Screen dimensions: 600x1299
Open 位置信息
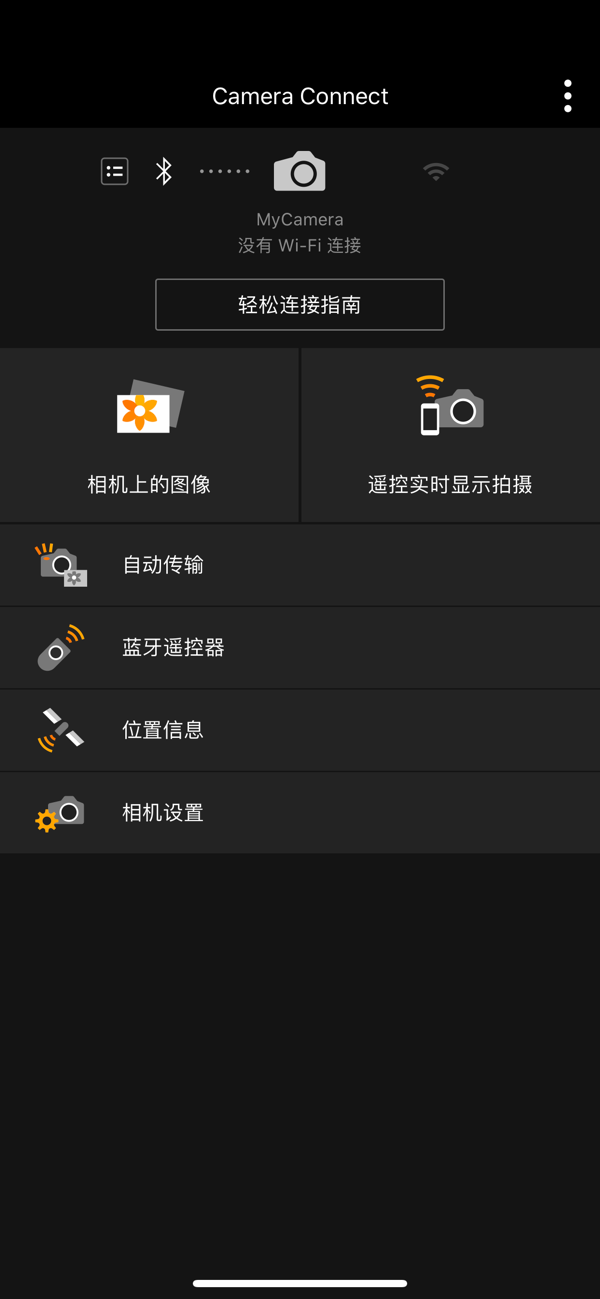[300, 730]
